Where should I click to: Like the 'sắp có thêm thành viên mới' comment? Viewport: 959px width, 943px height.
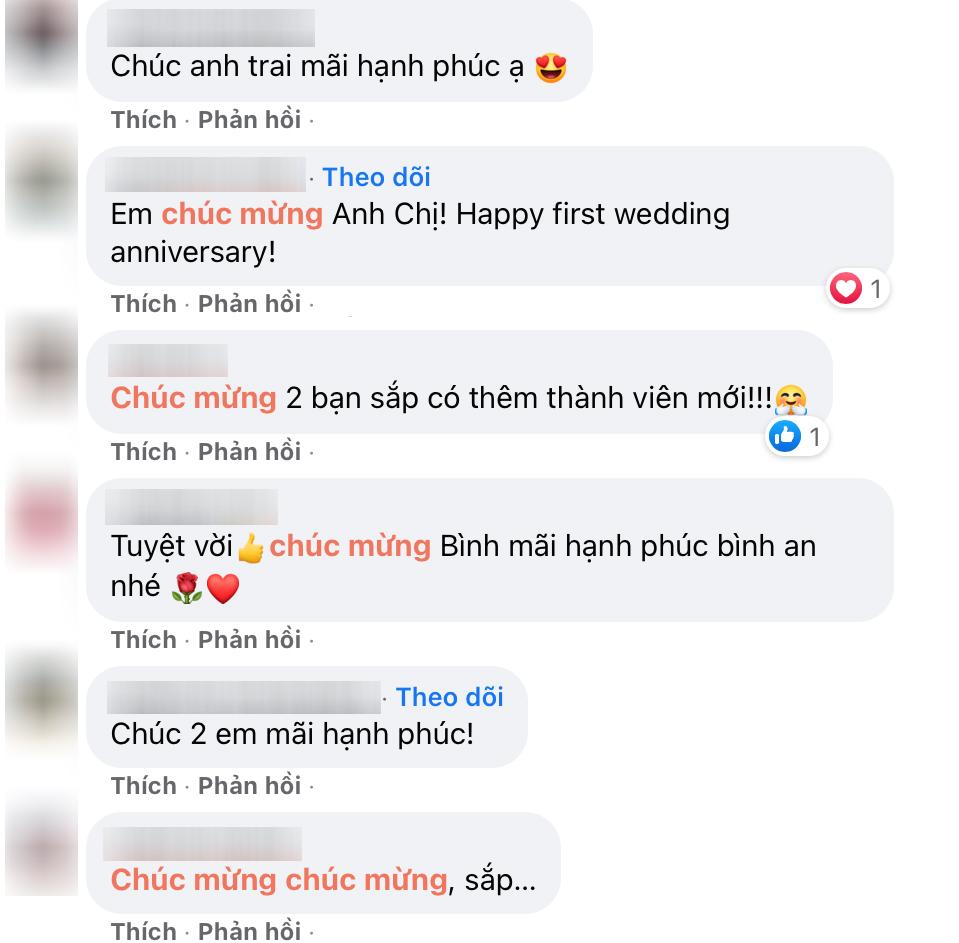point(143,452)
